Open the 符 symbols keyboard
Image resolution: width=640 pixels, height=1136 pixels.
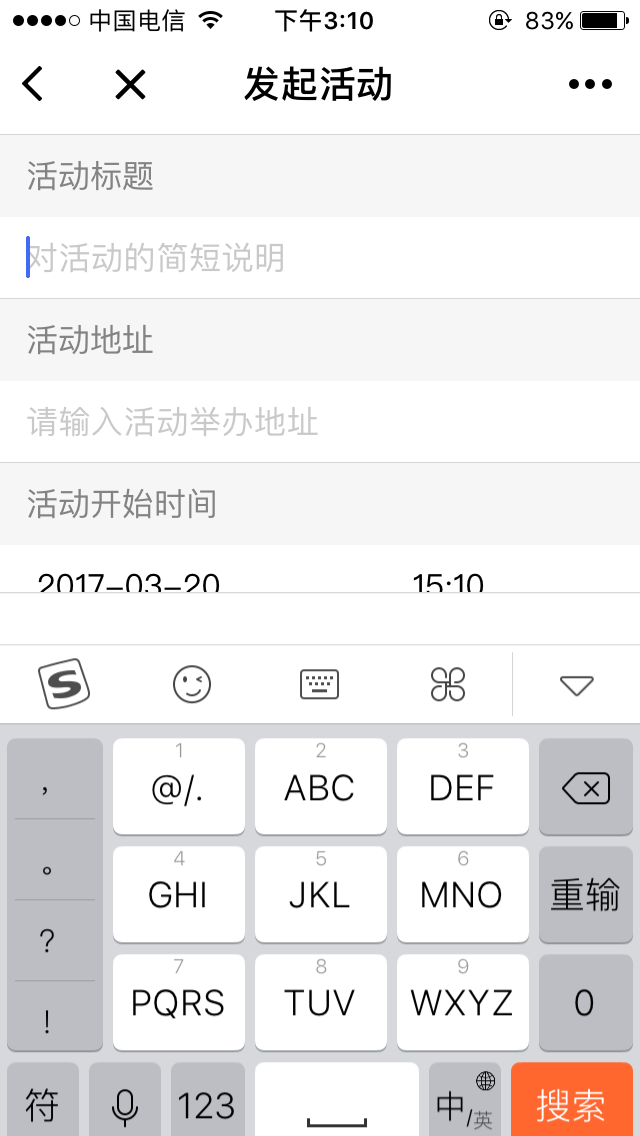tap(42, 1104)
